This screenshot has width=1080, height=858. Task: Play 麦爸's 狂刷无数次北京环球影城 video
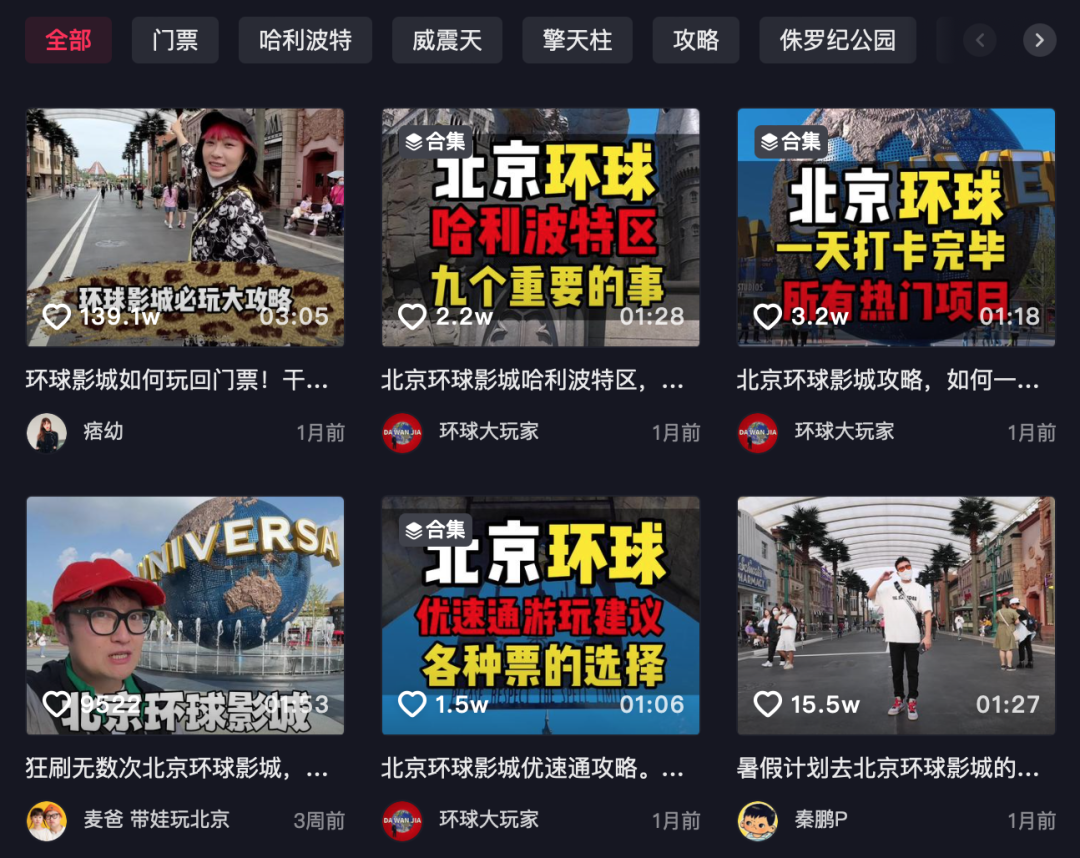point(185,615)
